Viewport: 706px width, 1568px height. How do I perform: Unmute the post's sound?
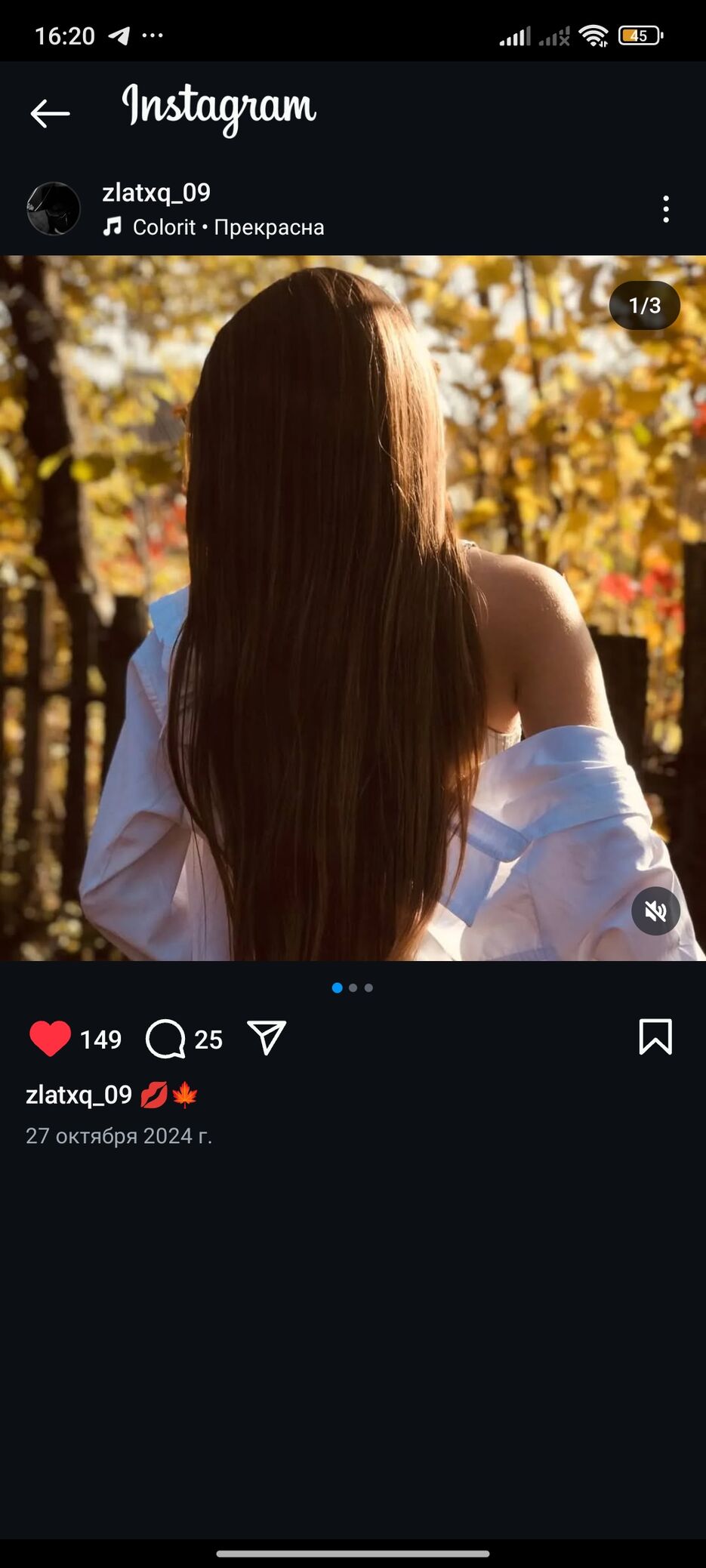coord(655,911)
